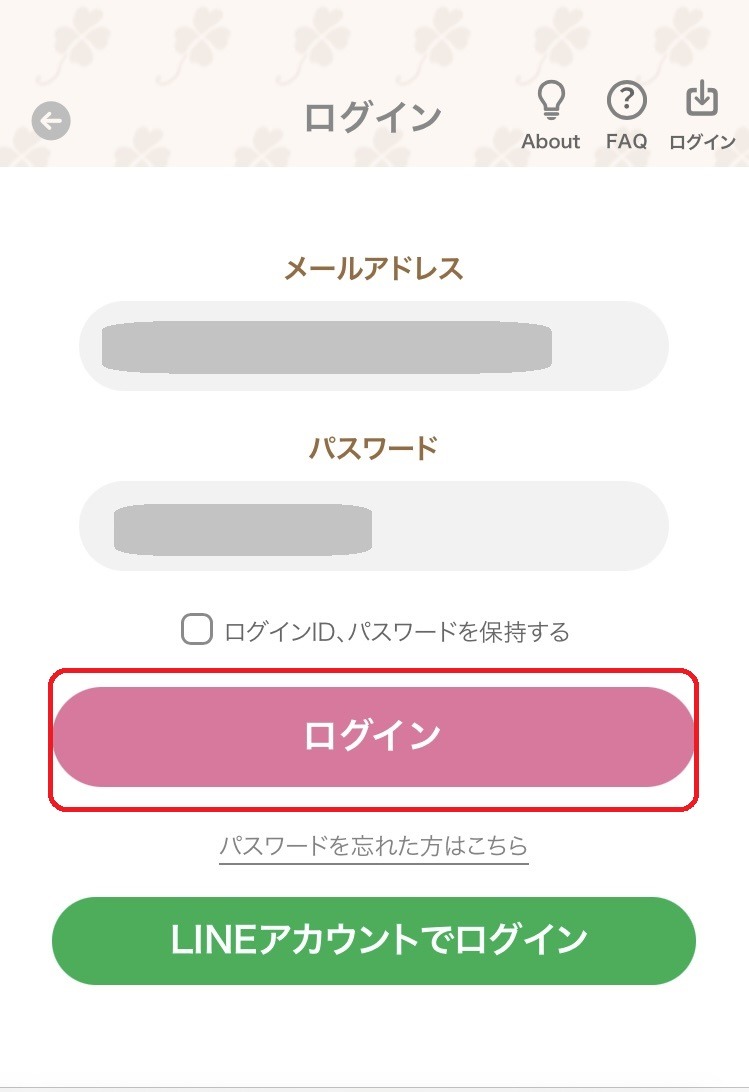Tap the green LINEアカウントでログイン button

coord(374,940)
